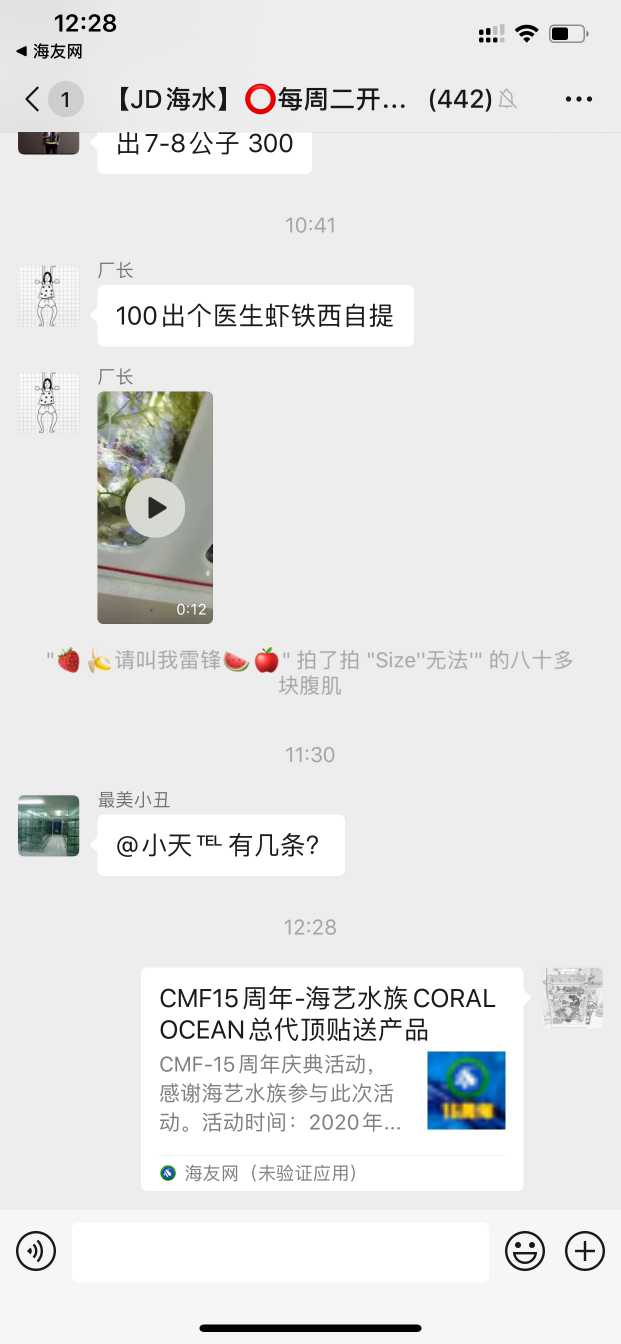Open 厂长's avatar beside 医生虾 message
This screenshot has height=1344, width=621.
(48, 296)
